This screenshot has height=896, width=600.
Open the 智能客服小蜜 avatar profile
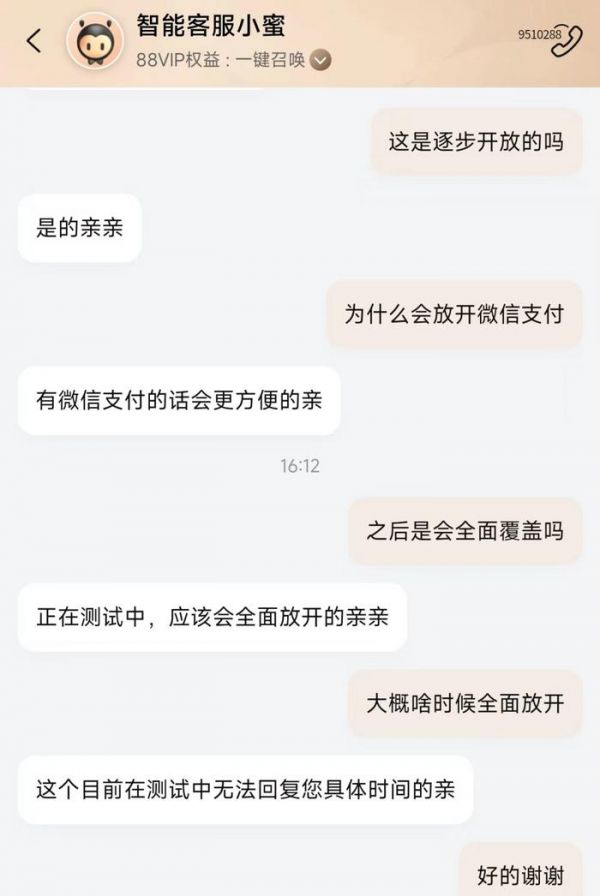pyautogui.click(x=95, y=42)
